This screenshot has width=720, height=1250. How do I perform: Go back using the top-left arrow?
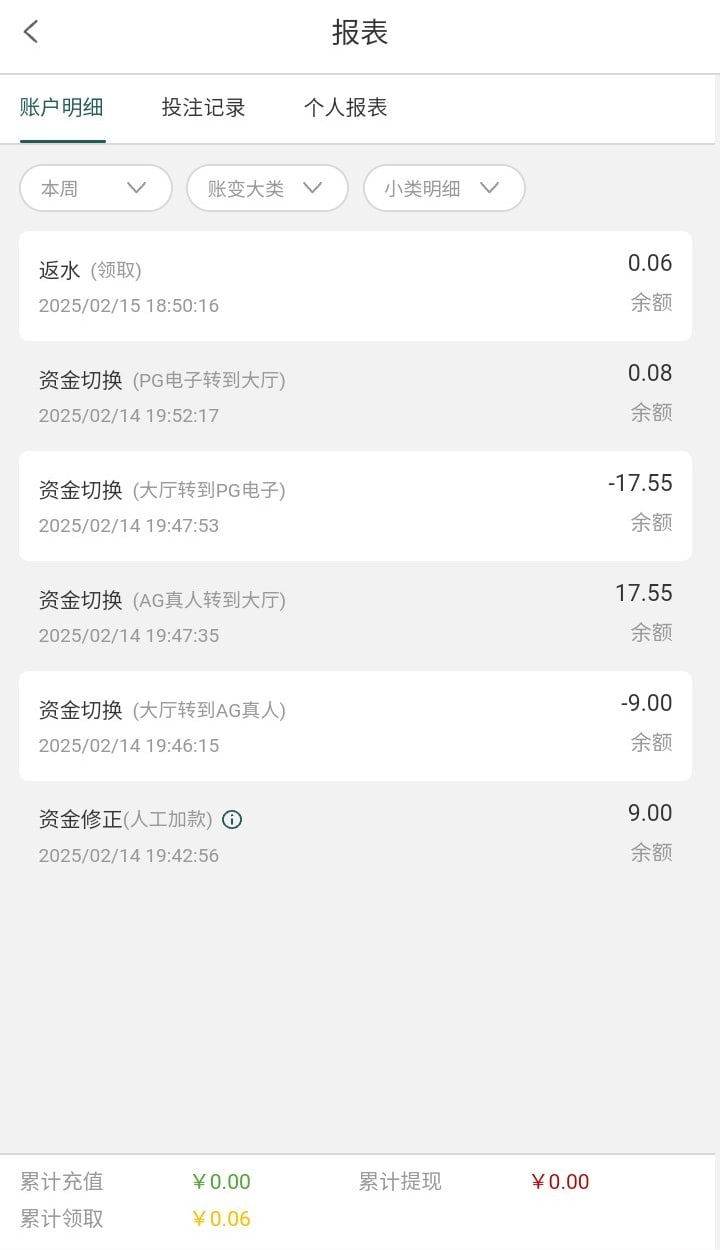point(31,32)
